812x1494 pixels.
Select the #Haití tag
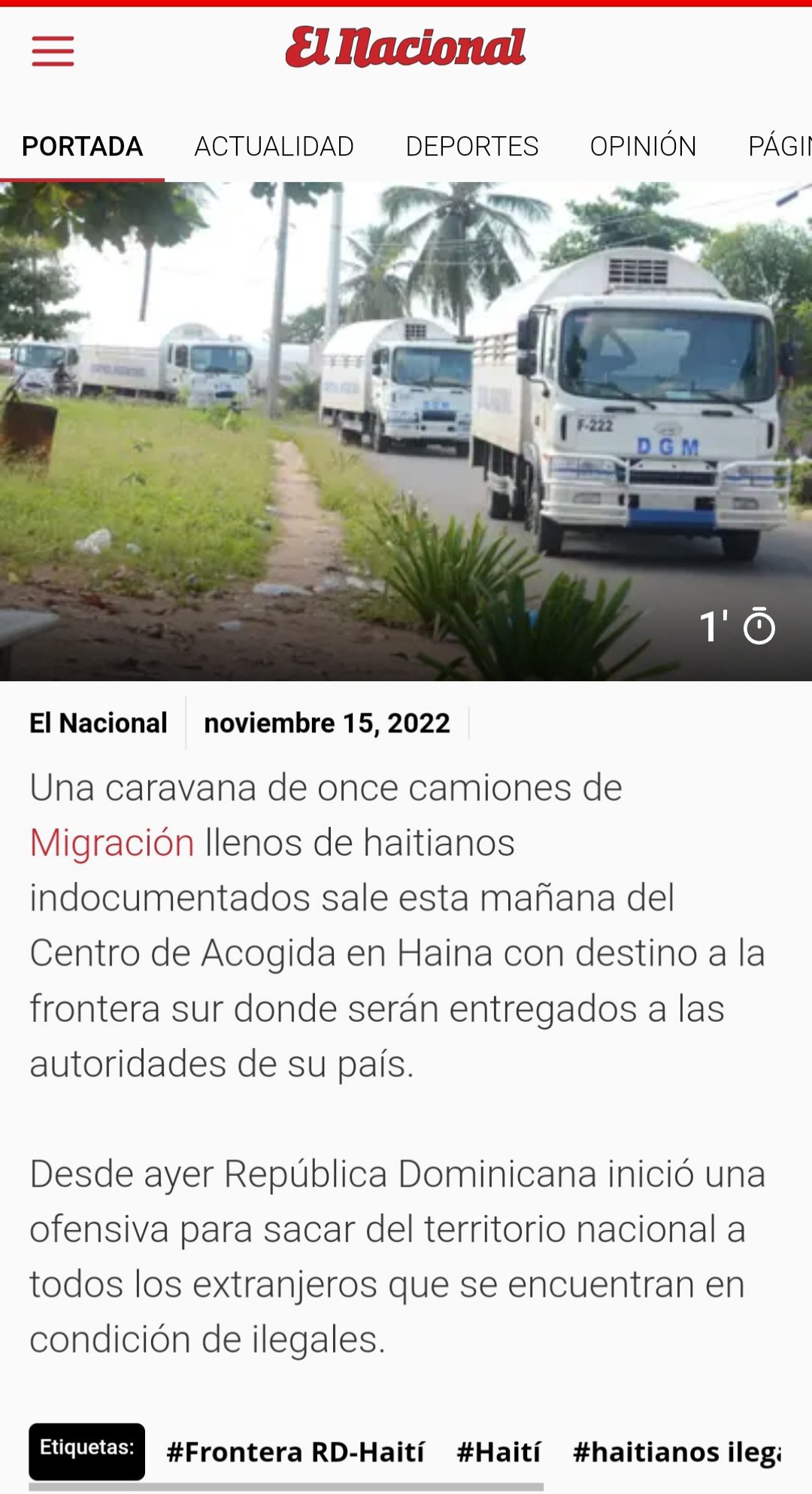click(x=498, y=1451)
